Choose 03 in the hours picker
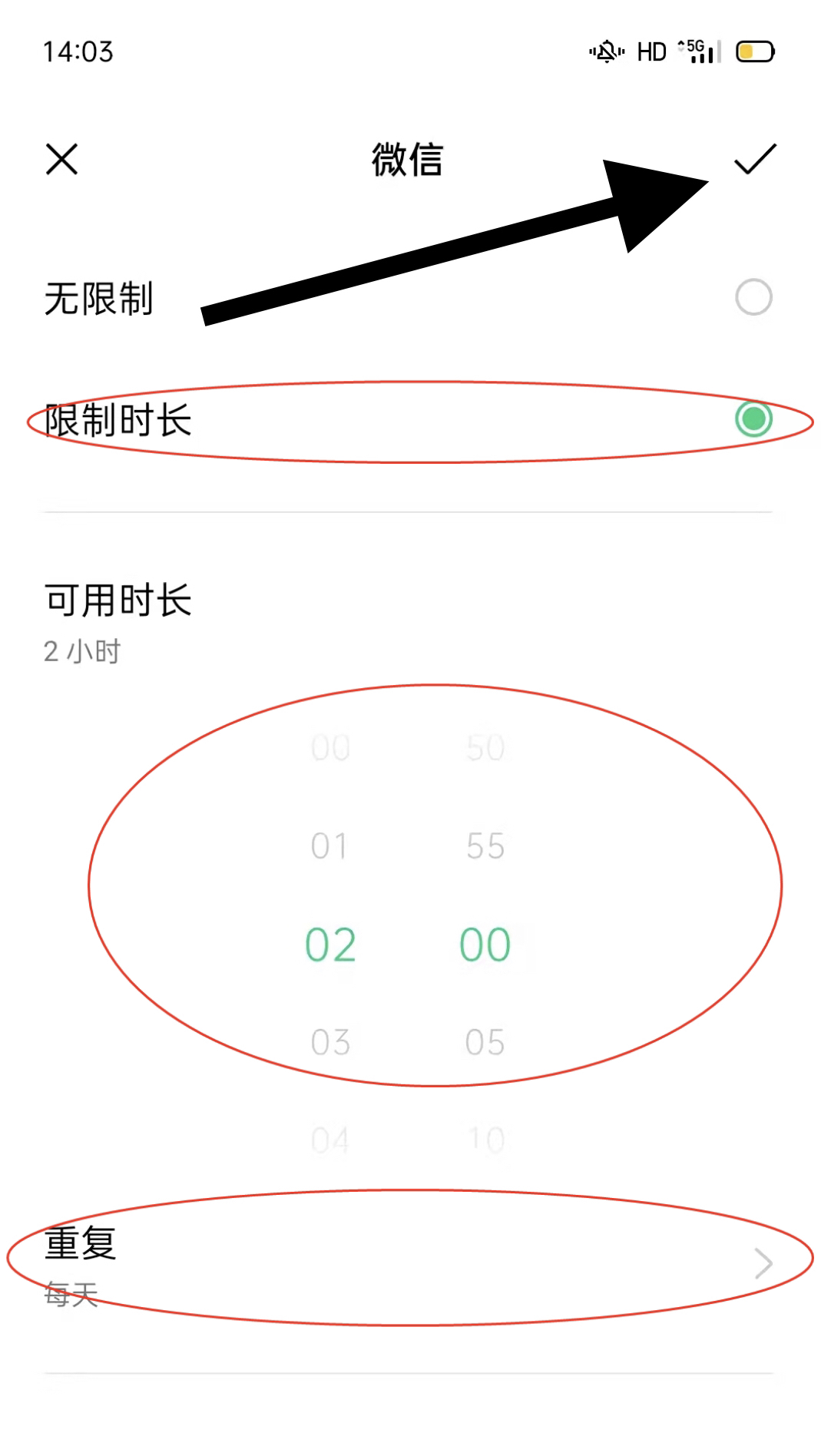821x1456 pixels. (x=330, y=1043)
